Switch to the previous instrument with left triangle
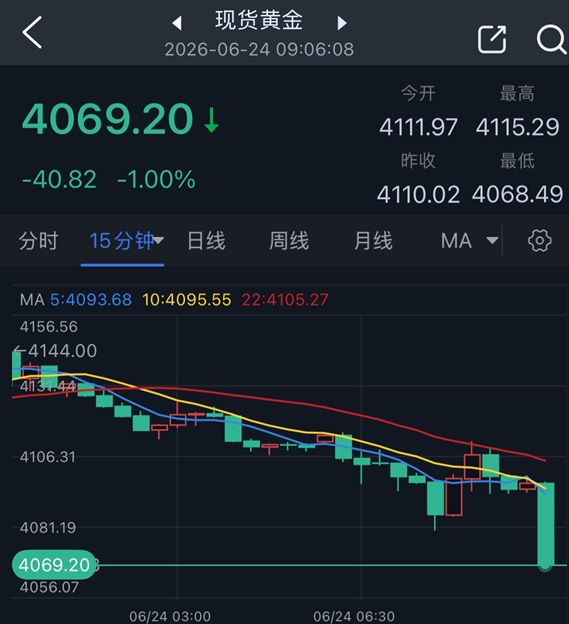The width and height of the screenshot is (569, 624). click(x=177, y=23)
